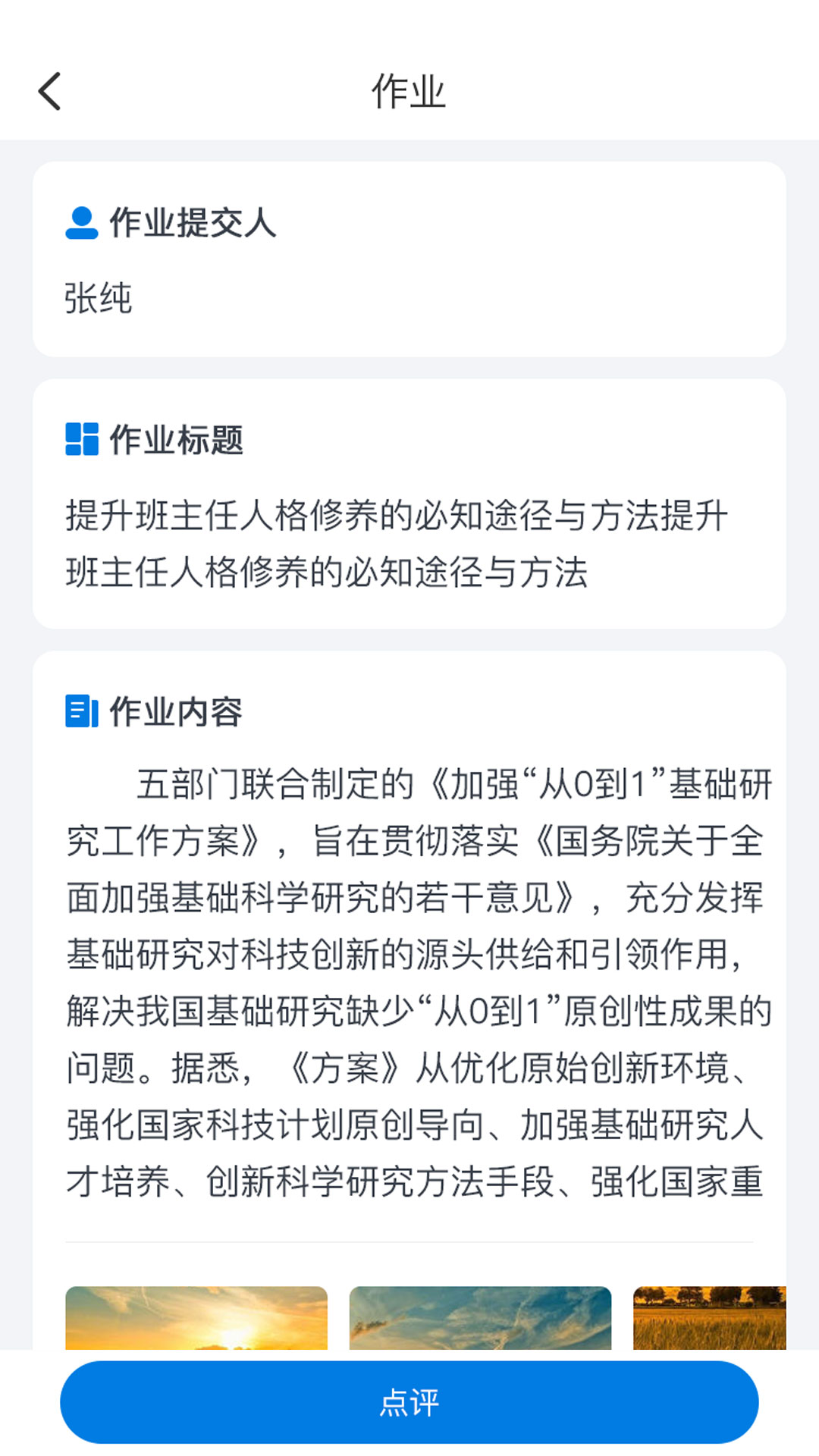The height and width of the screenshot is (1456, 819).
Task: Tap the person avatar symbol in submitter card
Action: 82,222
